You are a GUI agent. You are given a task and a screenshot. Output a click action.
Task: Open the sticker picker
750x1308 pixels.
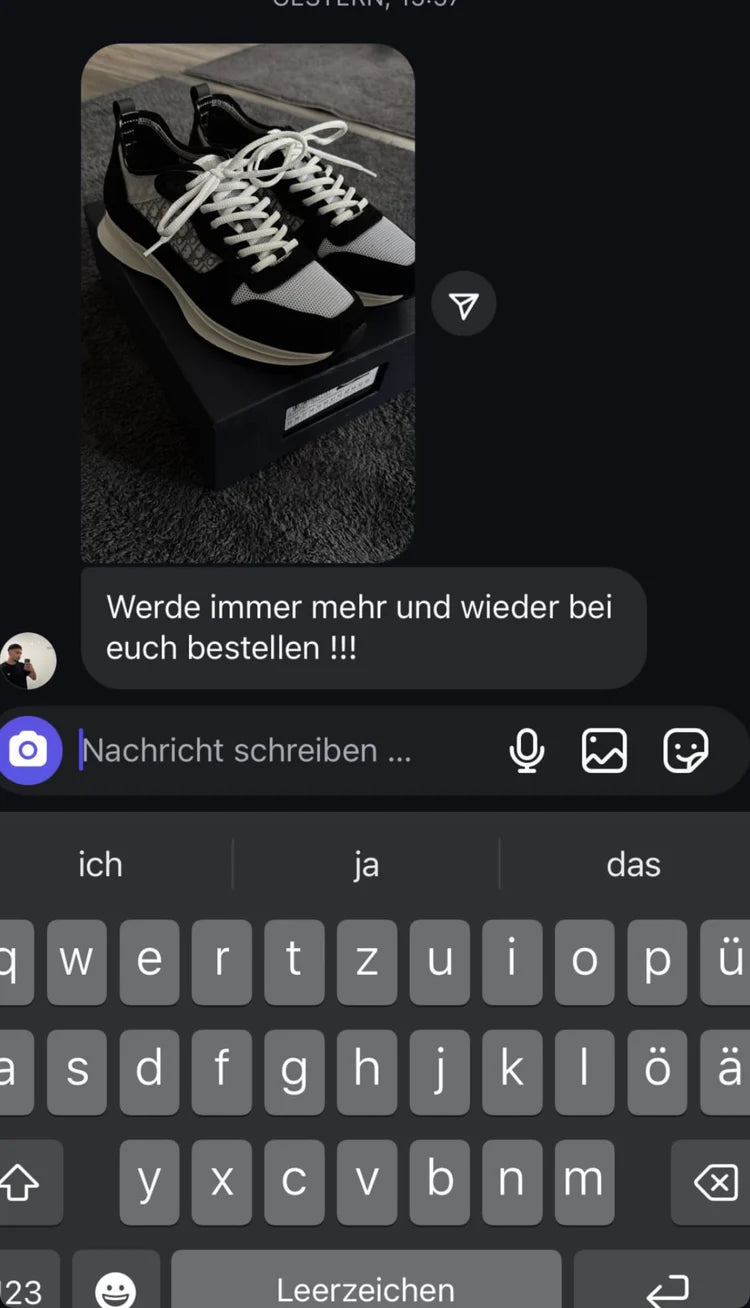point(686,750)
